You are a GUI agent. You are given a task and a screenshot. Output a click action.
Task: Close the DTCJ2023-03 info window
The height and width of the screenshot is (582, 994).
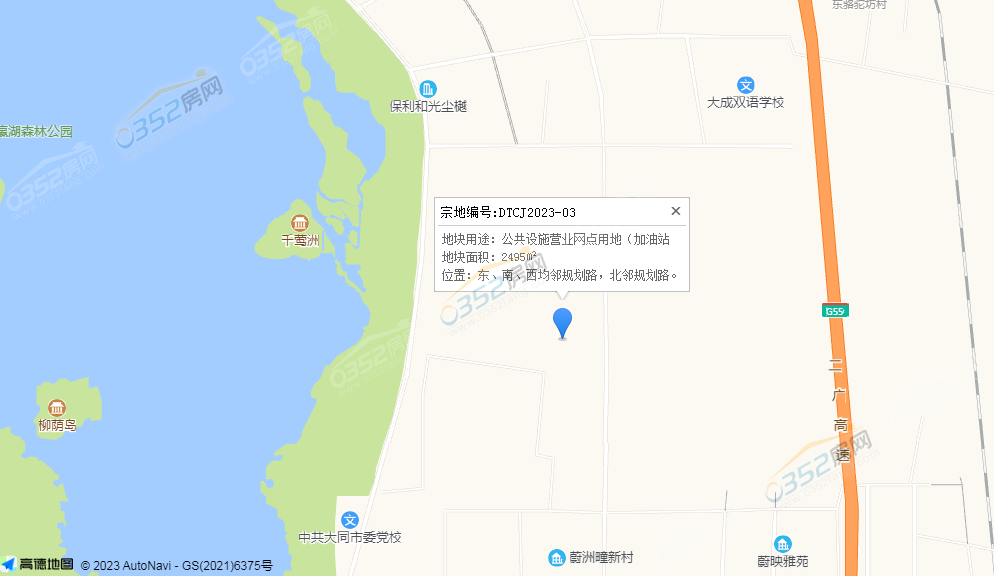point(675,211)
